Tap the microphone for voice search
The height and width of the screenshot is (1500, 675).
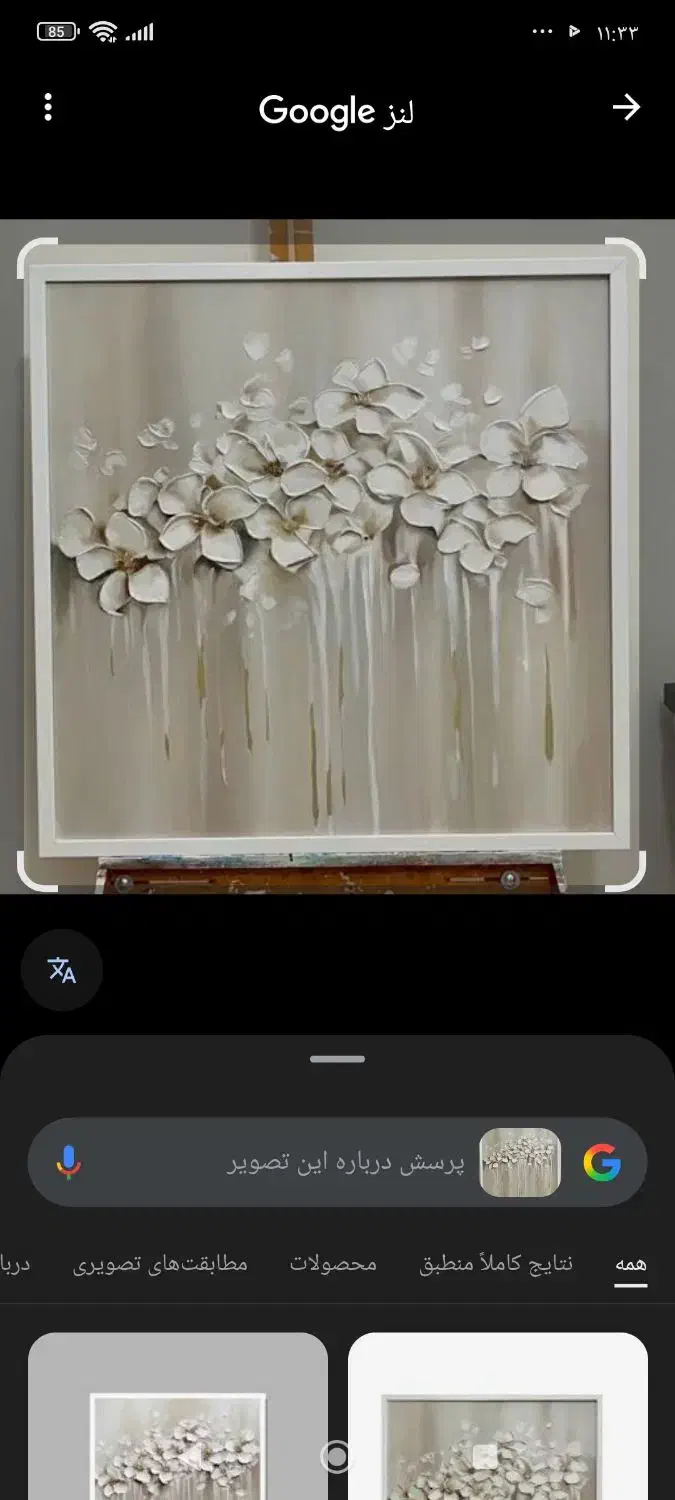[x=68, y=1163]
